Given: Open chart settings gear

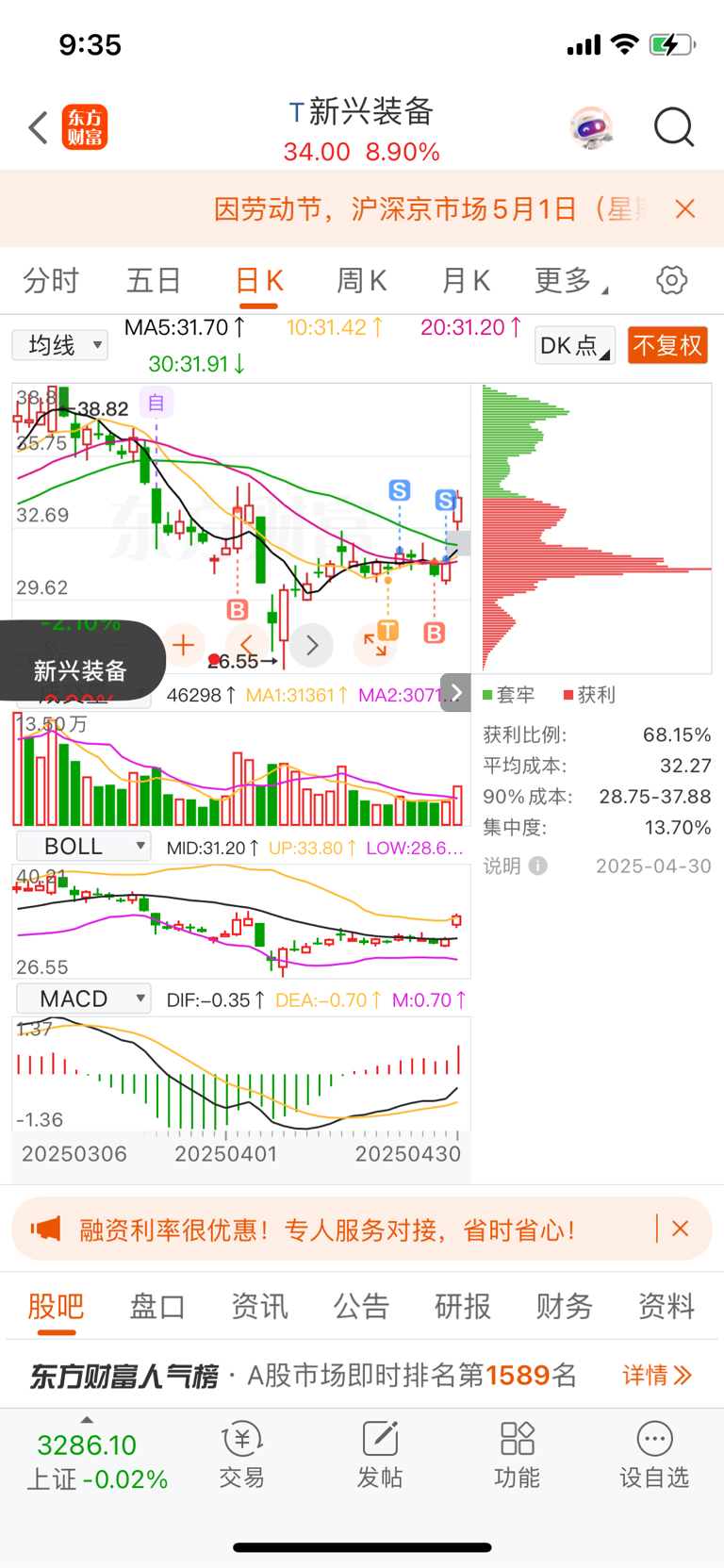Looking at the screenshot, I should click(671, 280).
